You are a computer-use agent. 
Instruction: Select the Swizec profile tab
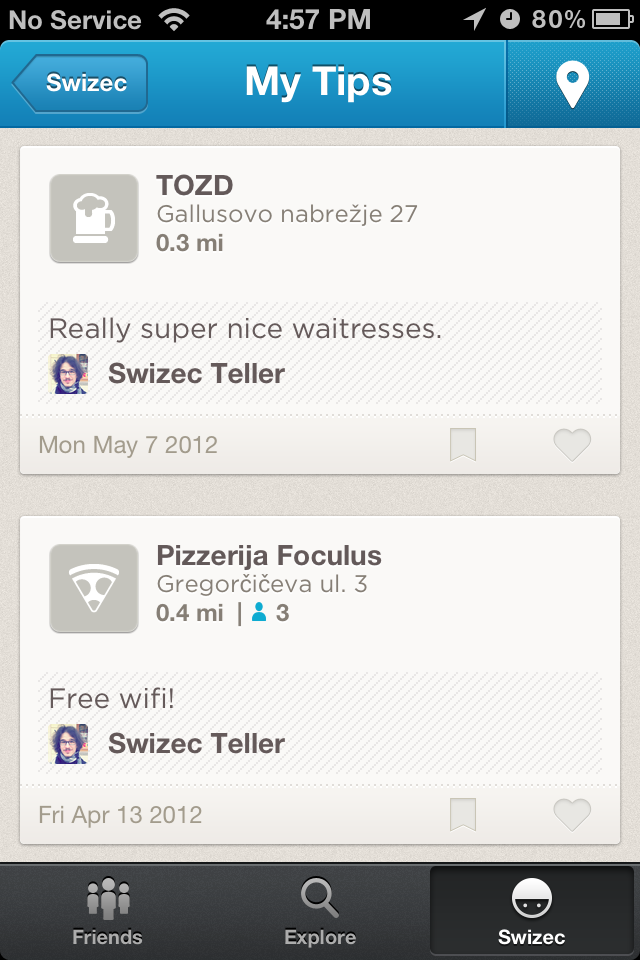(x=532, y=912)
